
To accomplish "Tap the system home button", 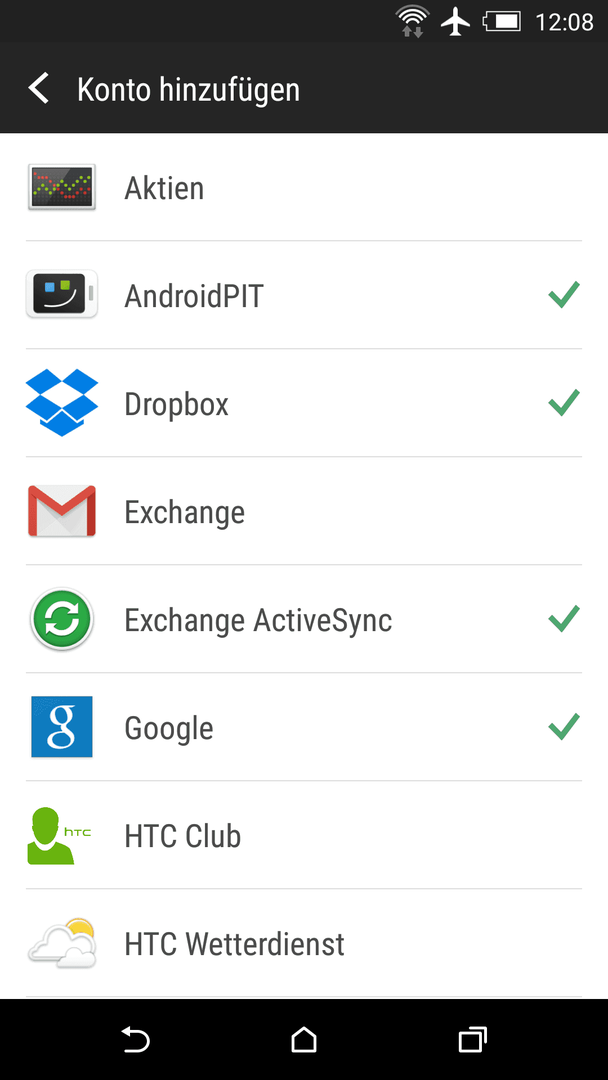I will pos(304,1039).
